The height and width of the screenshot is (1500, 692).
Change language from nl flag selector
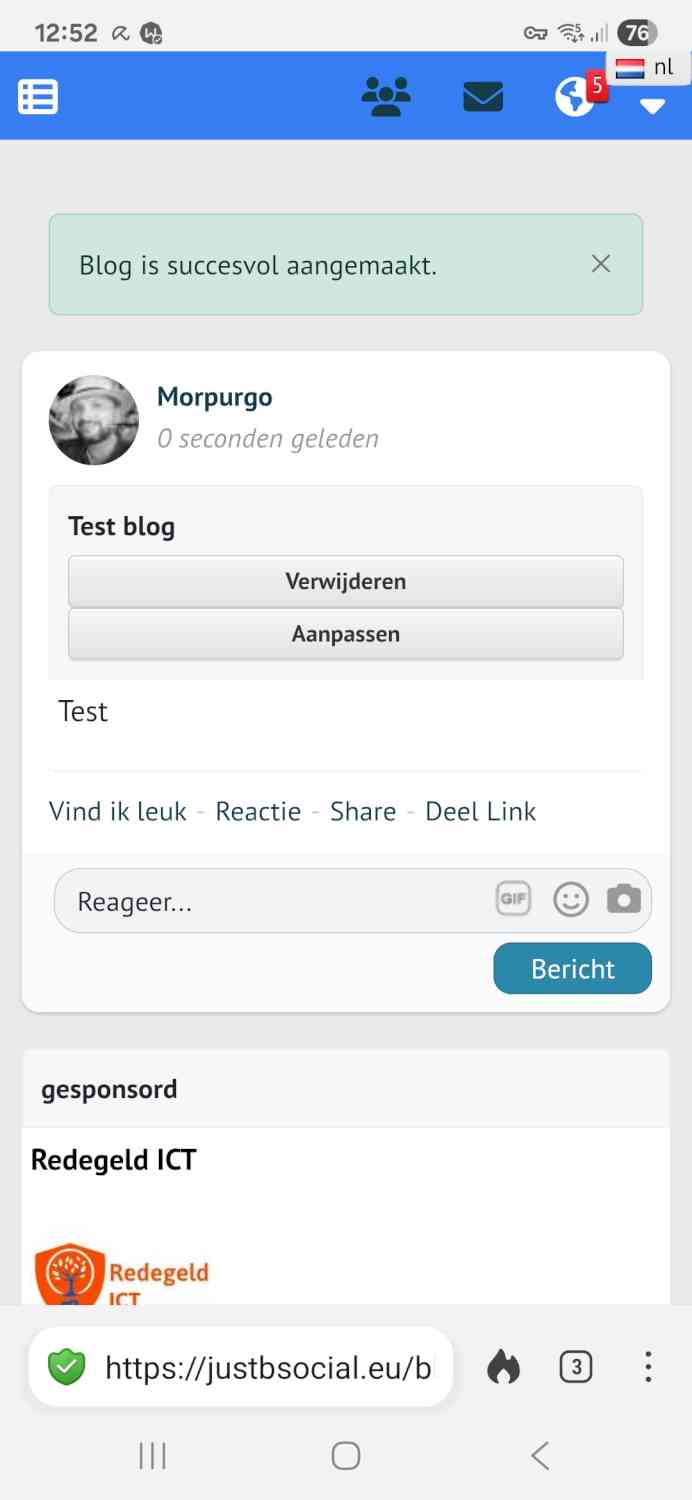click(646, 68)
